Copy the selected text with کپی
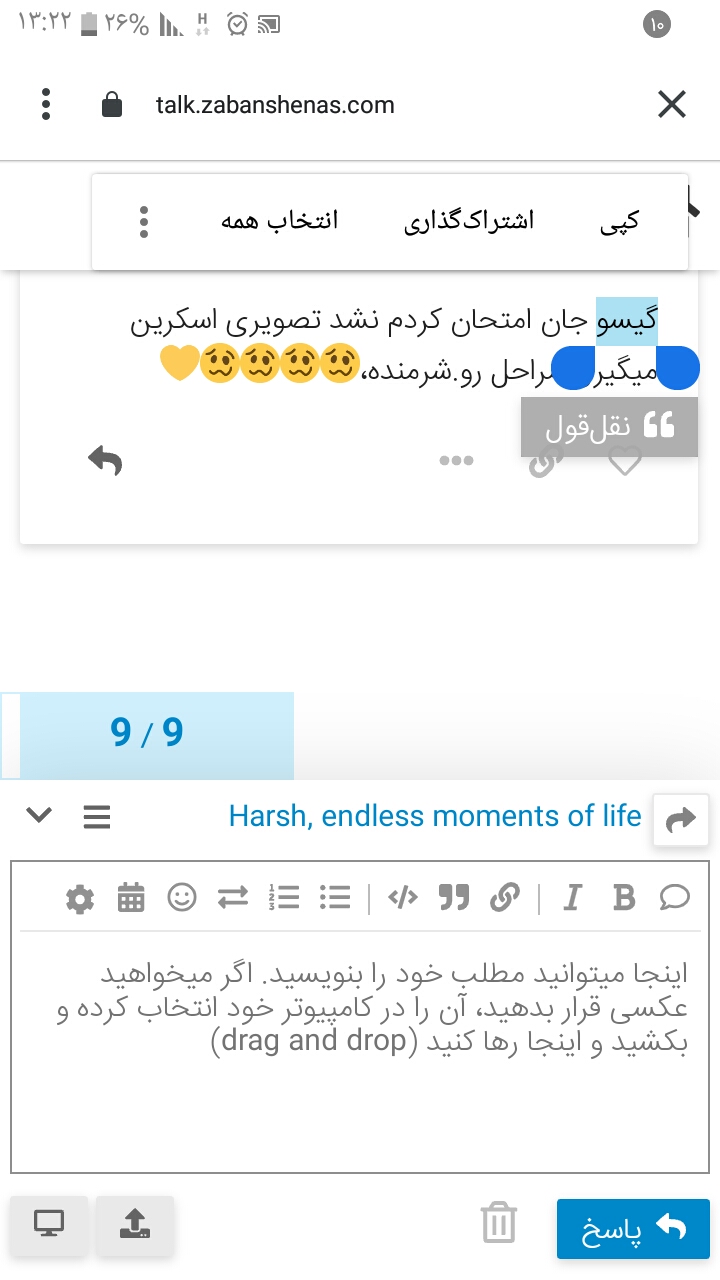Screen dimensions: 720x1280 pos(620,222)
